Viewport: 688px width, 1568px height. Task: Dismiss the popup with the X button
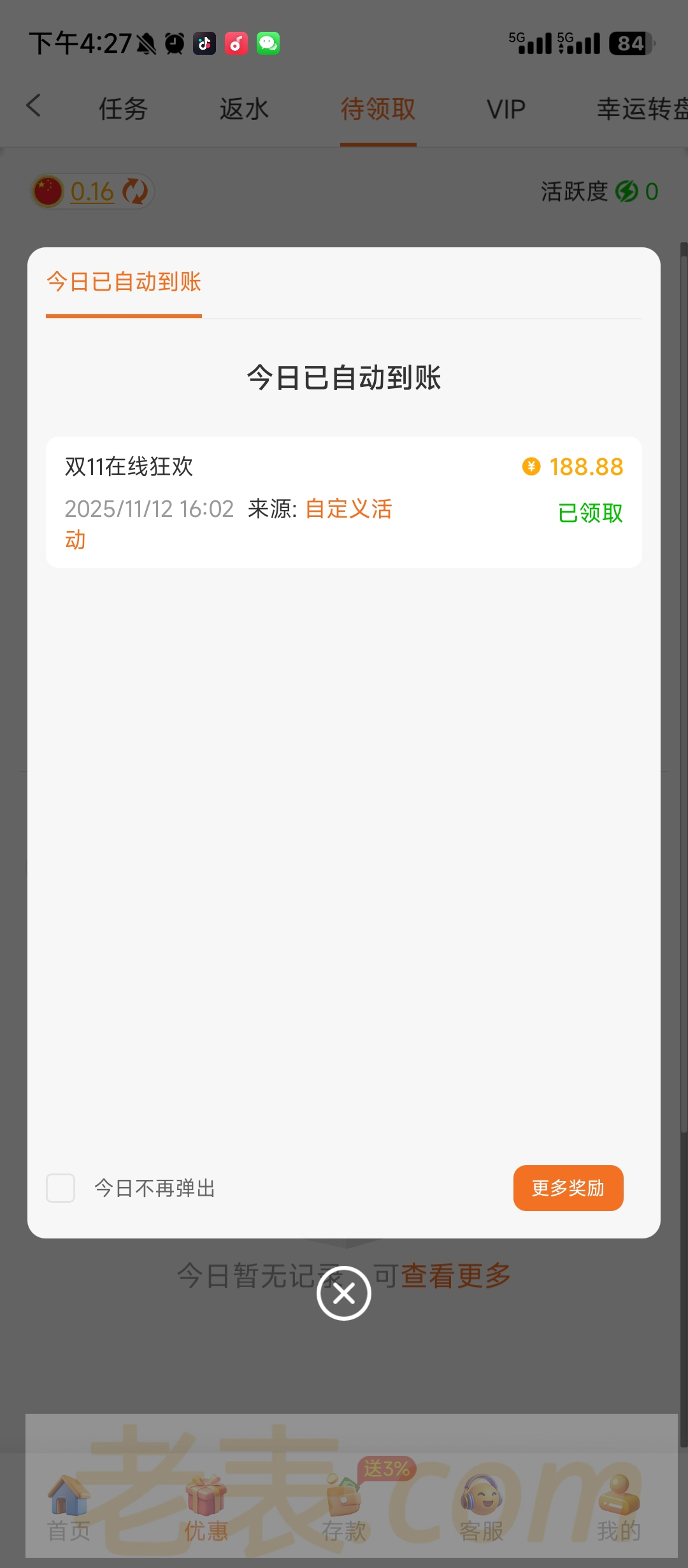(344, 1293)
